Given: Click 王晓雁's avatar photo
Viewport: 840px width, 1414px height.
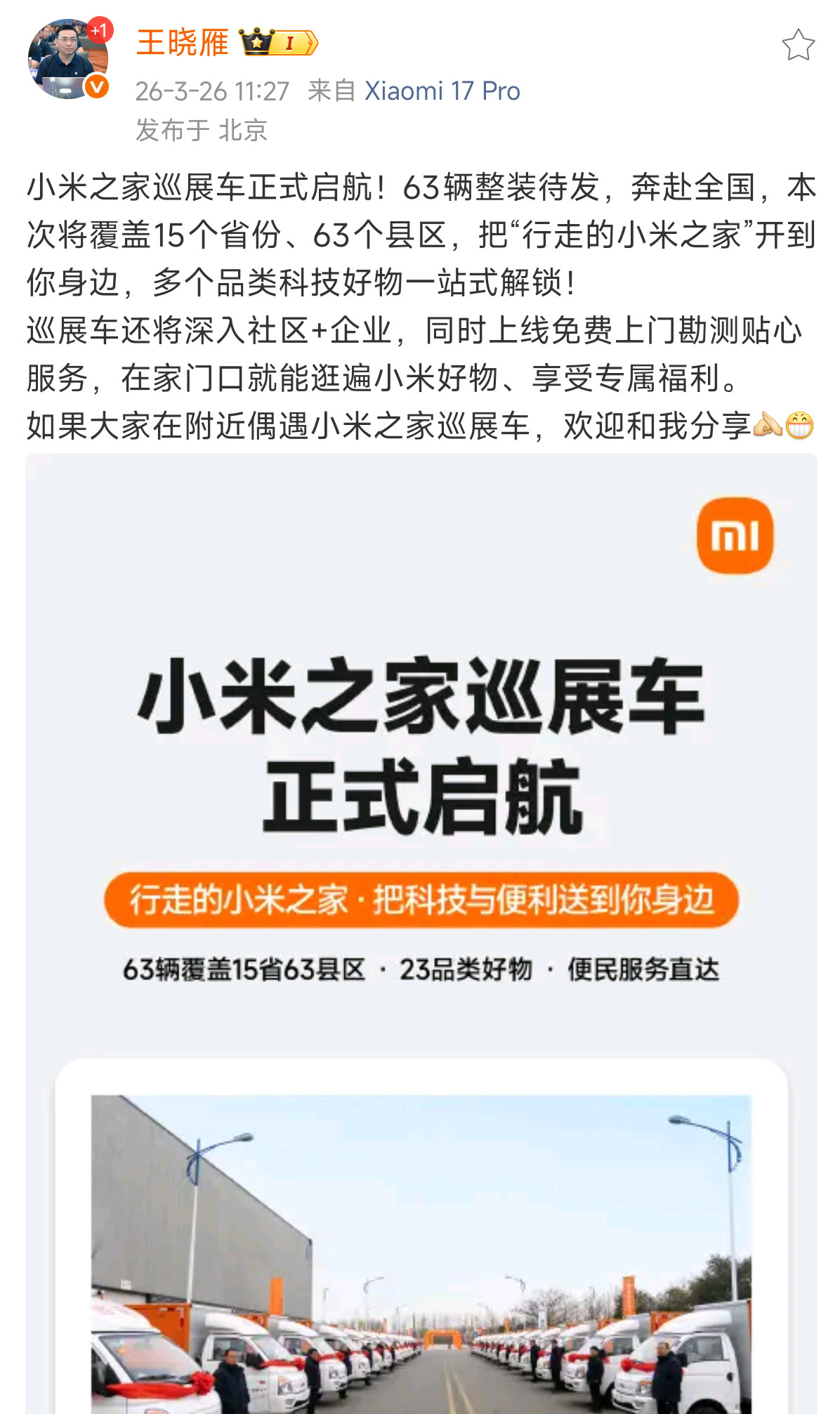Looking at the screenshot, I should tap(66, 59).
